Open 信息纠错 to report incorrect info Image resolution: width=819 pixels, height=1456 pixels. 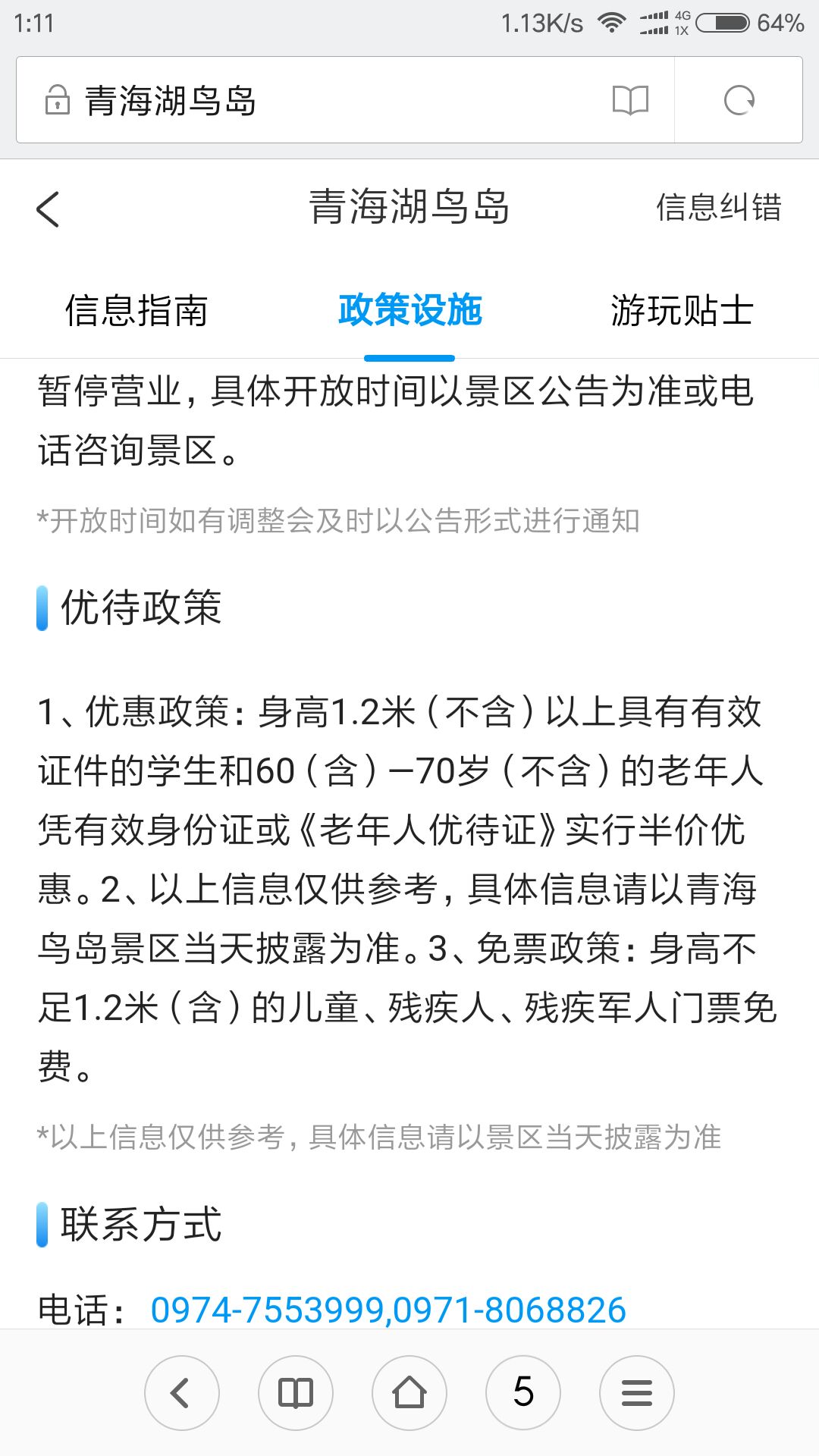[718, 208]
